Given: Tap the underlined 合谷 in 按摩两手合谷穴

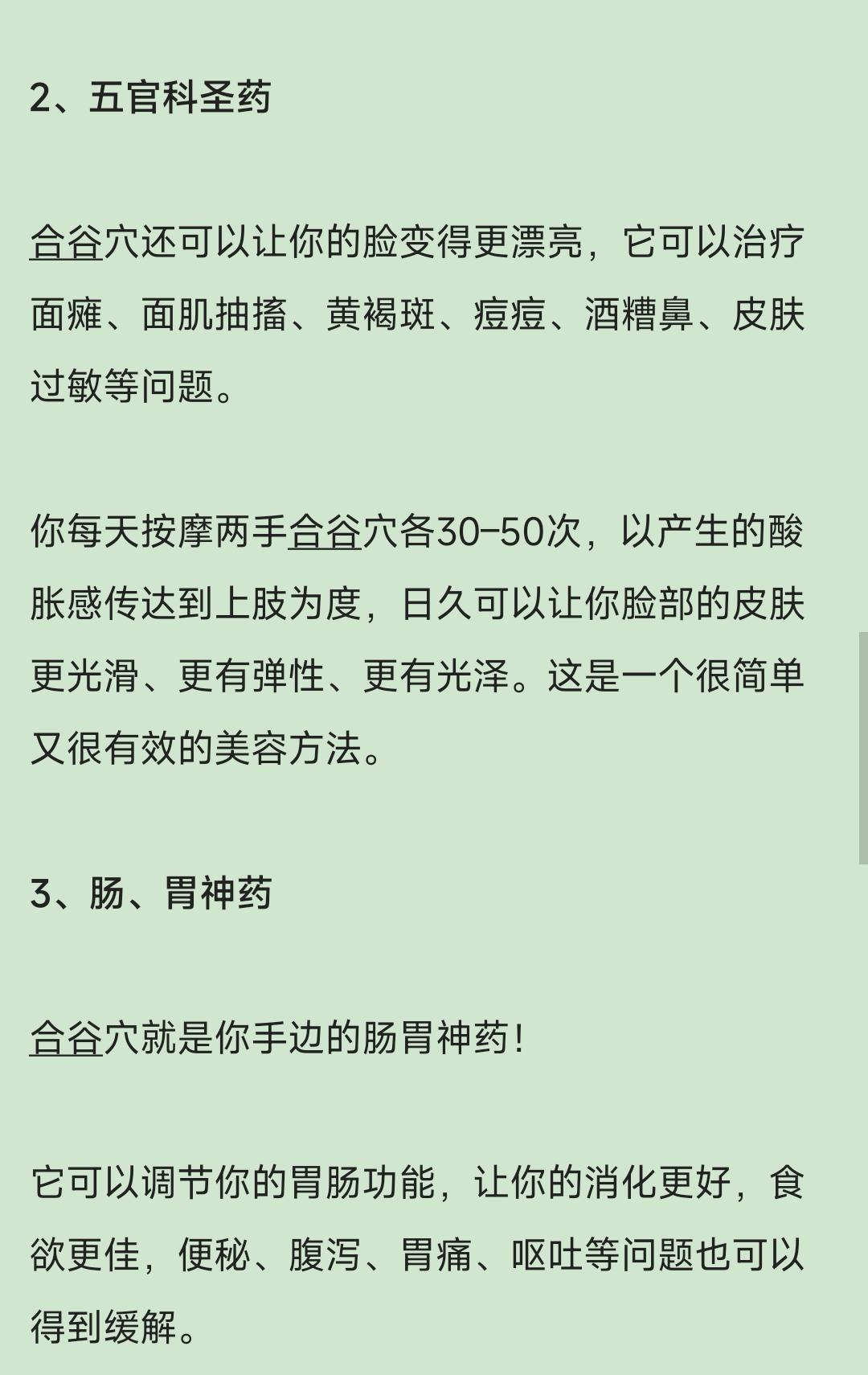Looking at the screenshot, I should click(x=325, y=532).
